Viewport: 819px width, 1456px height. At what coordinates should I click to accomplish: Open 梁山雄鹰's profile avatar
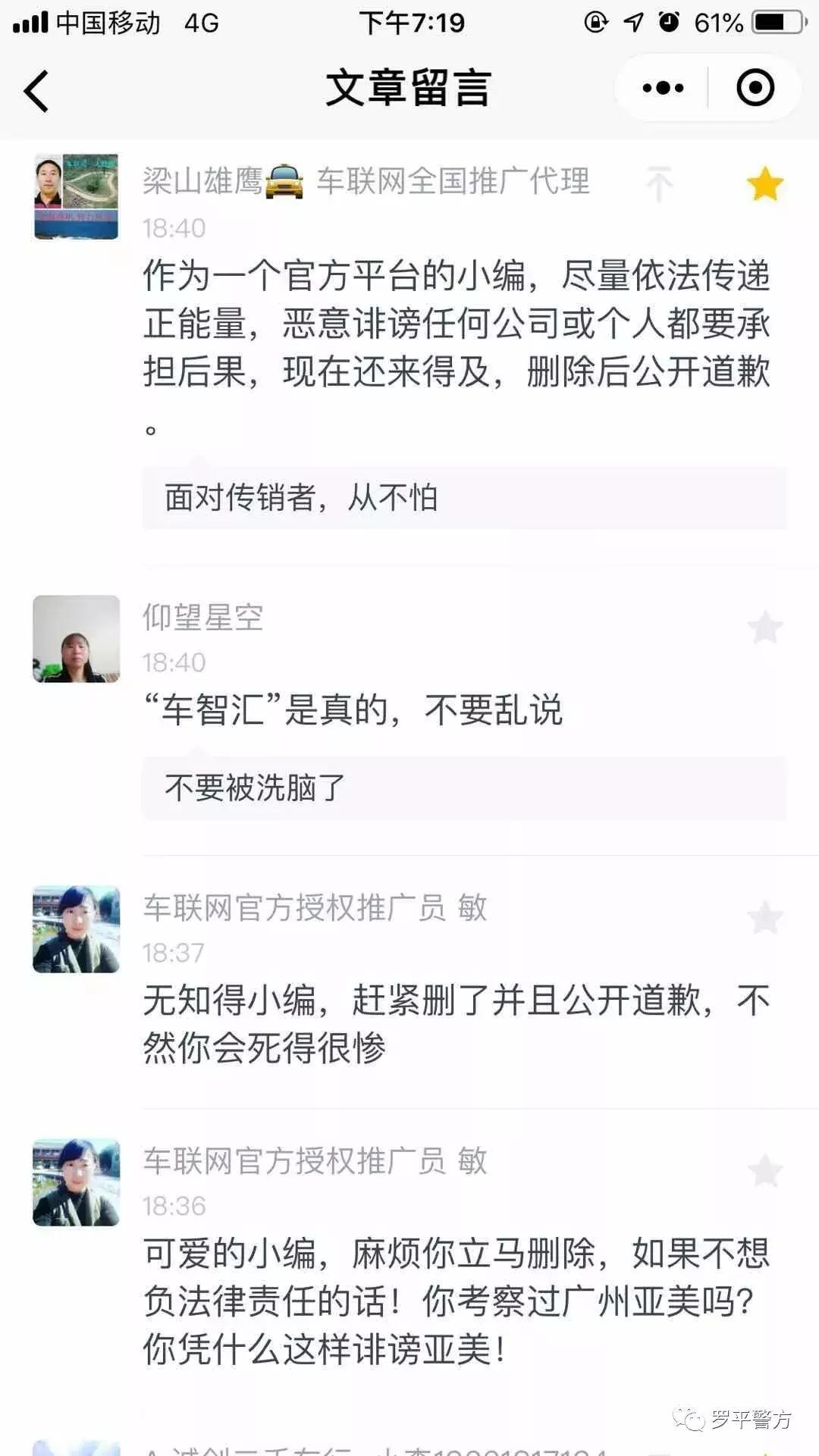click(x=75, y=196)
